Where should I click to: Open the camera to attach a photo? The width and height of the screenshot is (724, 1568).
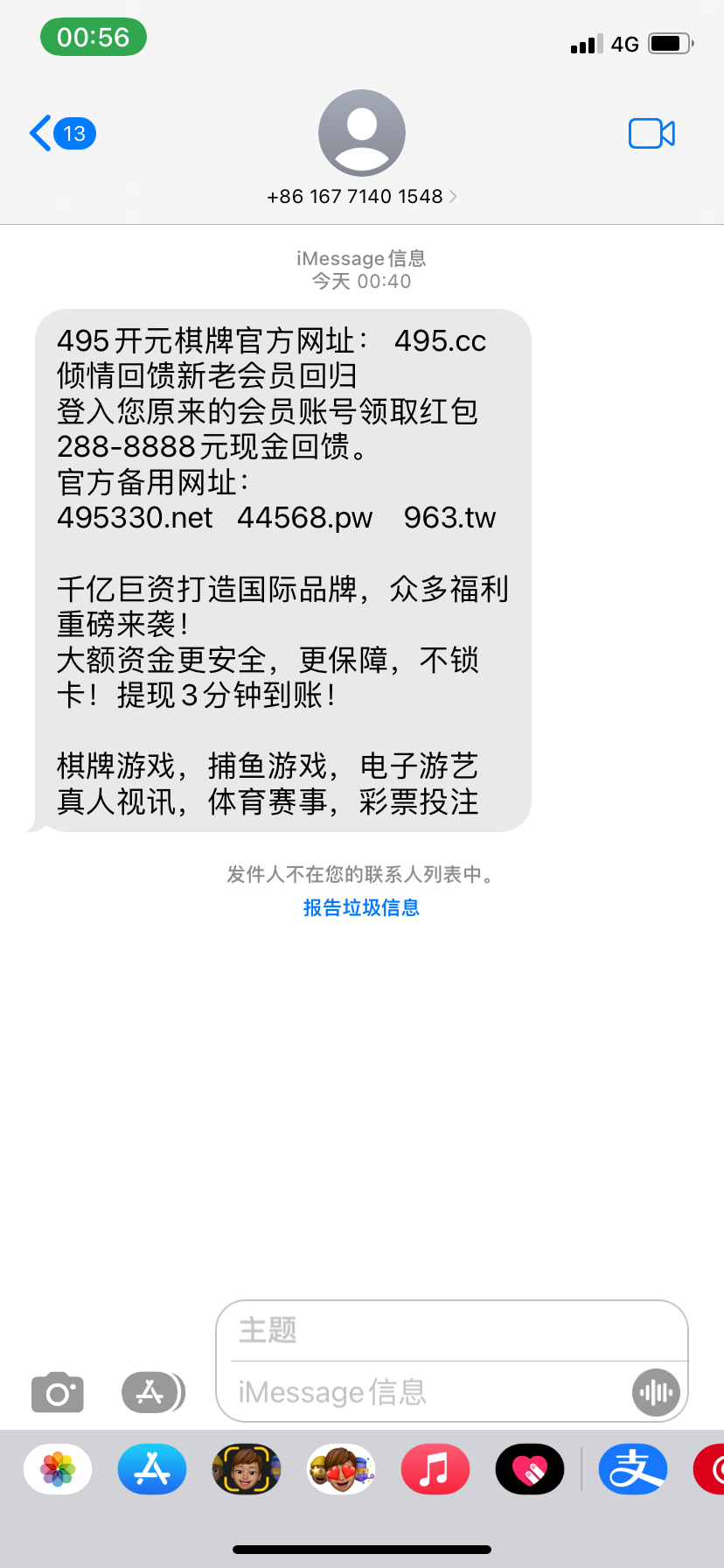click(x=58, y=1392)
